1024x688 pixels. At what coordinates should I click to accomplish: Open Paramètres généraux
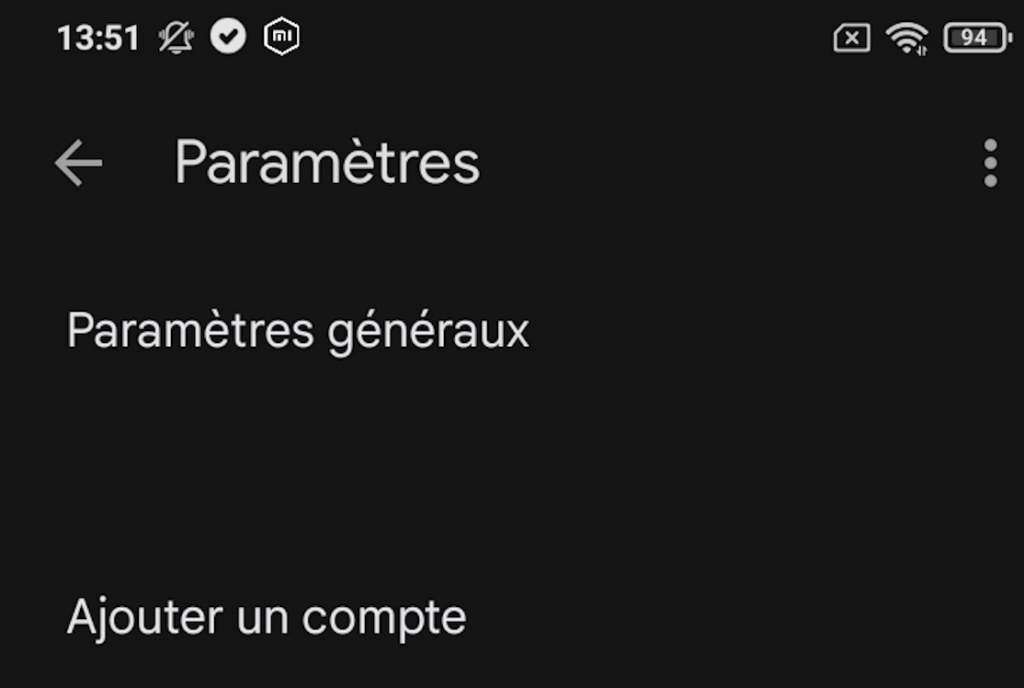coord(298,331)
